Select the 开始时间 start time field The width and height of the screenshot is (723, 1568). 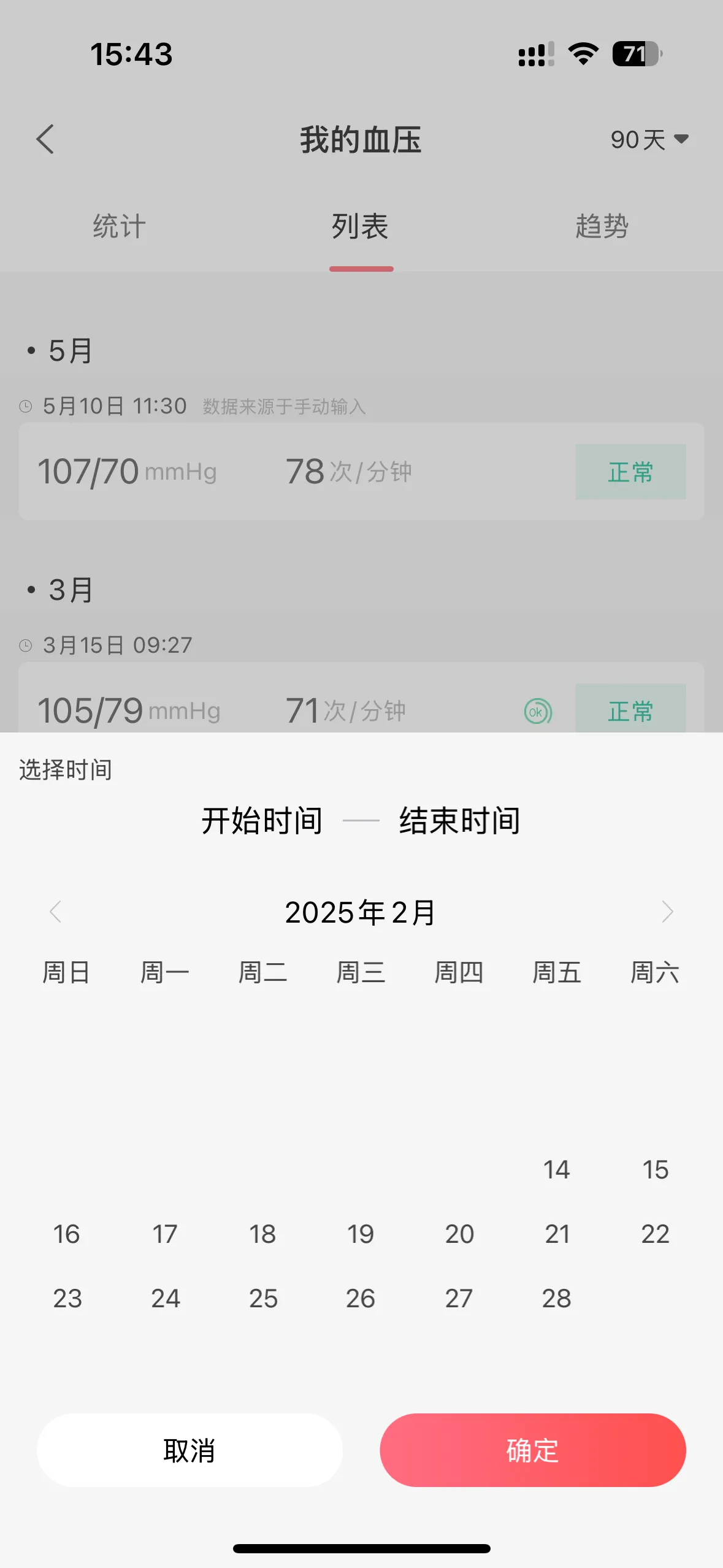click(x=262, y=821)
